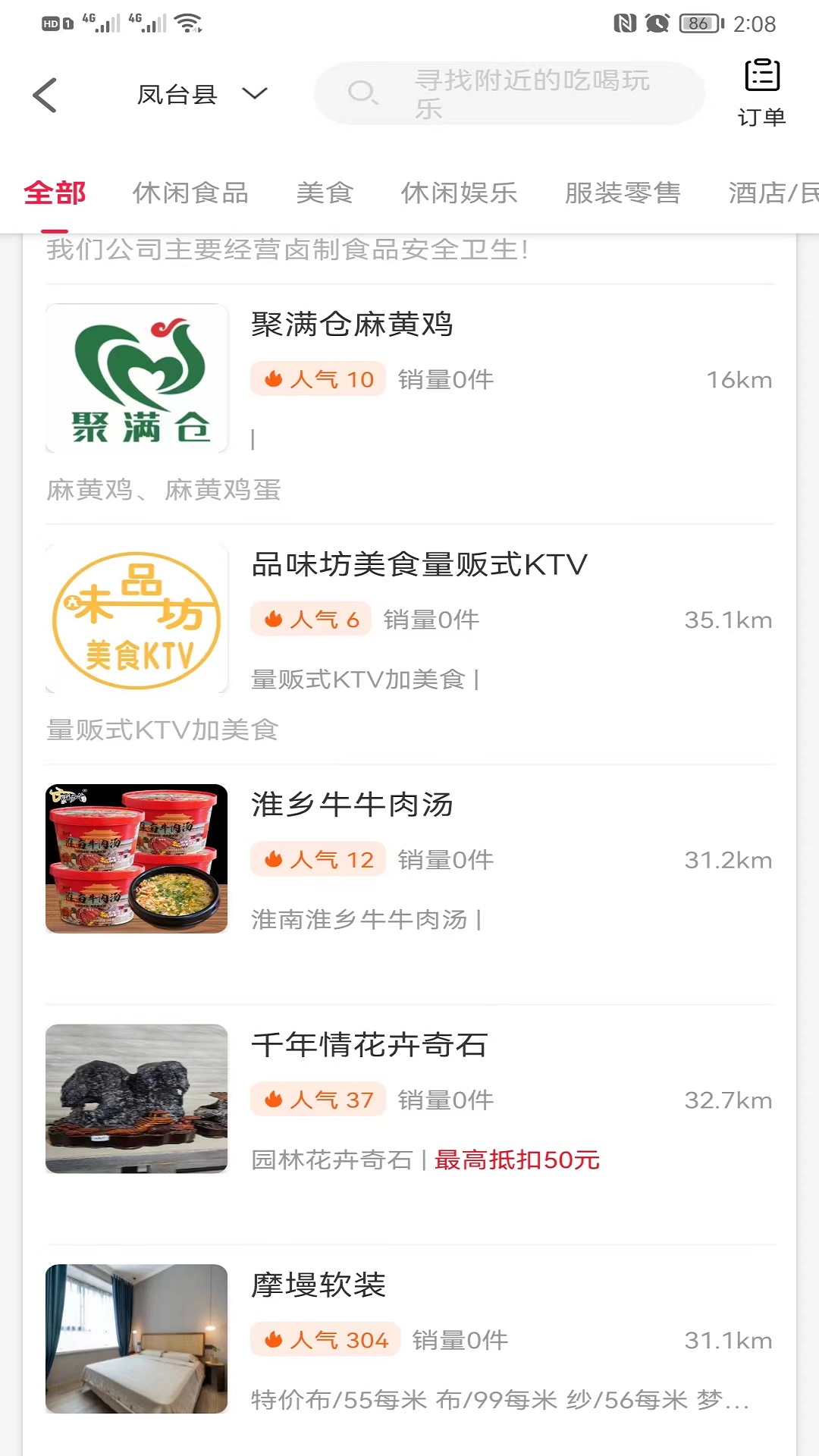
Task: Click the 聚满仓 store logo
Action: (x=136, y=378)
